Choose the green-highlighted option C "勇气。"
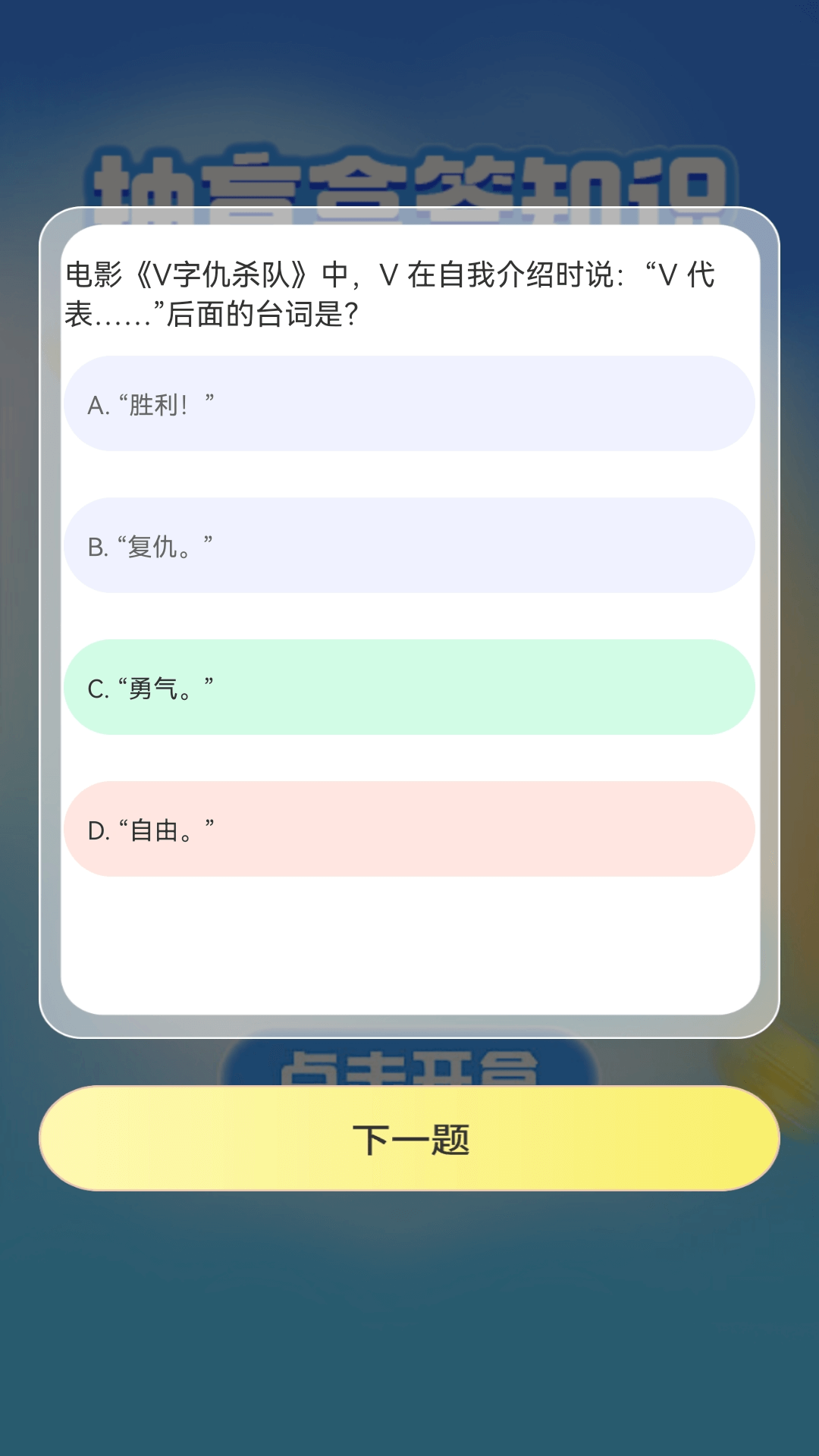819x1456 pixels. [409, 686]
